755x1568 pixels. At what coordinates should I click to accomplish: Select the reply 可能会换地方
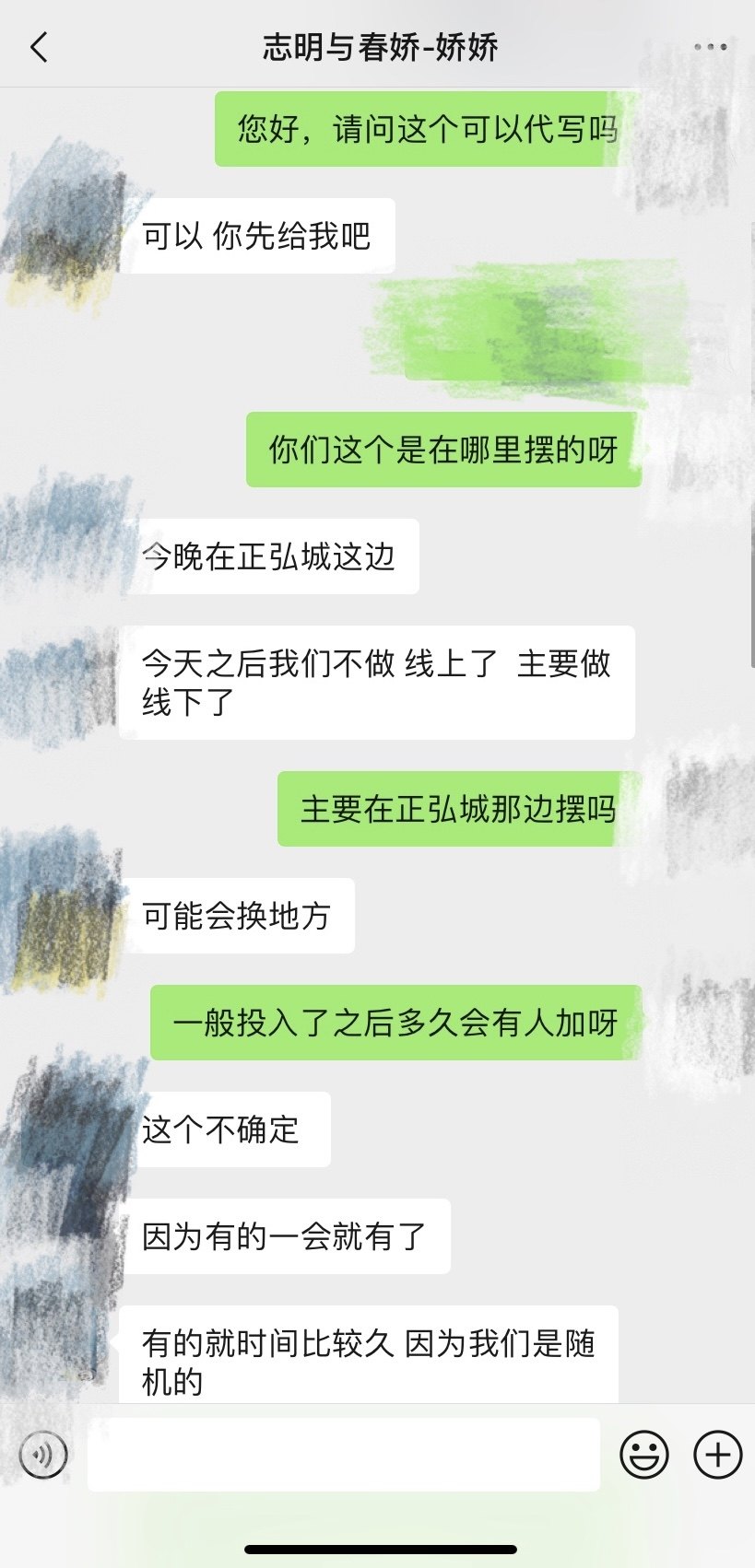coord(240,915)
